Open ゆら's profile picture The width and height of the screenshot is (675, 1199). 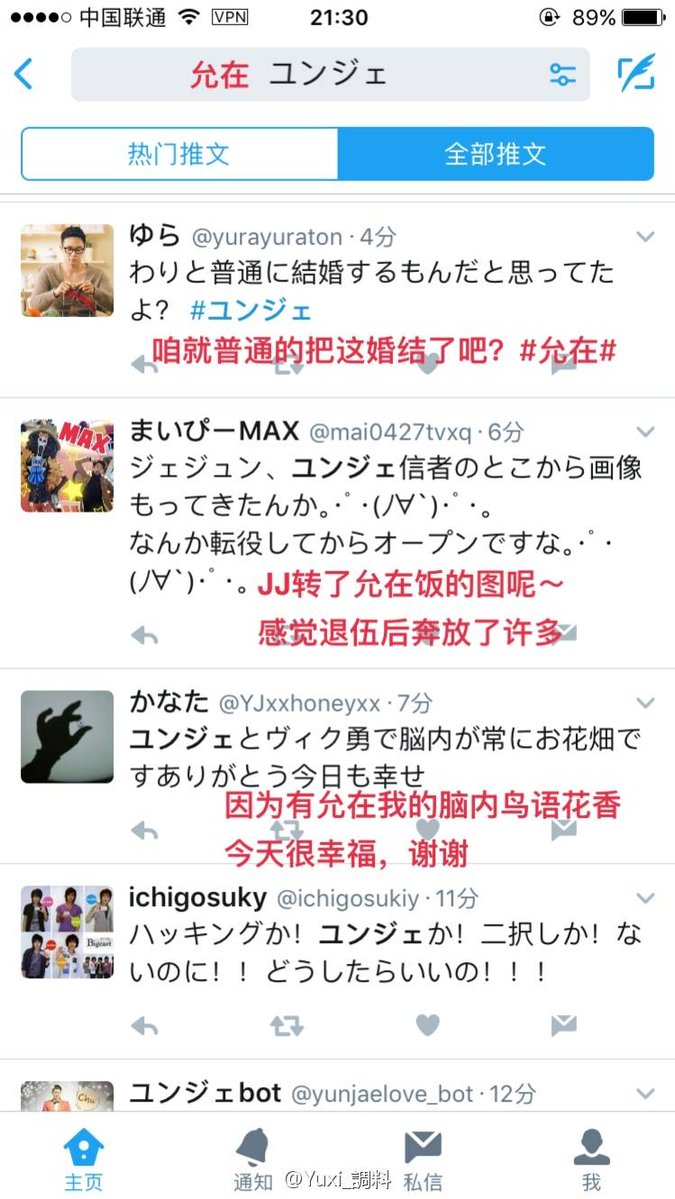67,270
